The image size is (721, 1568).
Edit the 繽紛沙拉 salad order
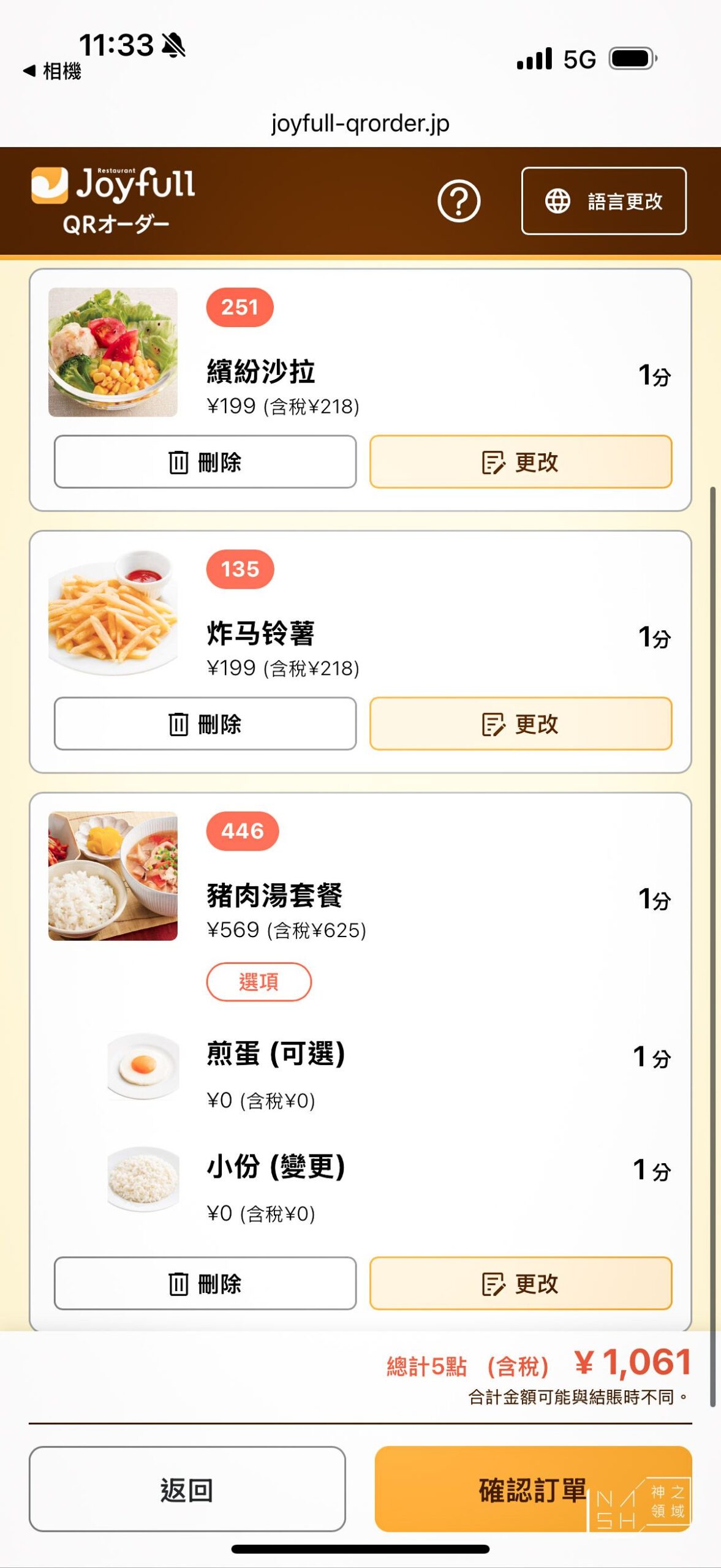[521, 462]
